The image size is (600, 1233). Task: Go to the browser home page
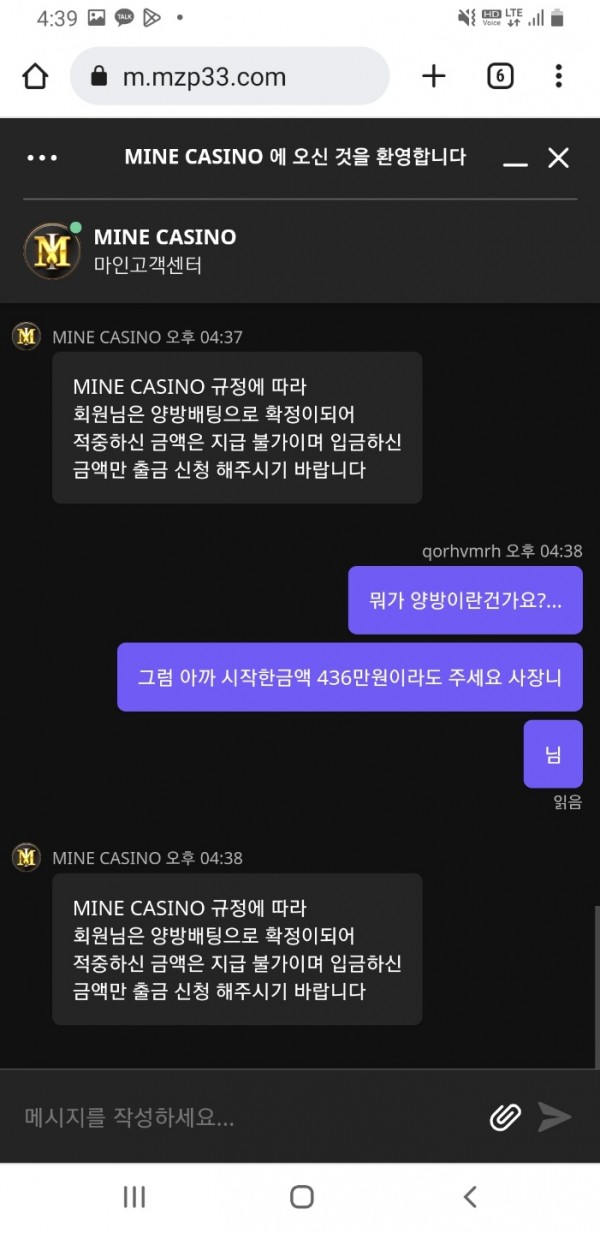click(35, 77)
